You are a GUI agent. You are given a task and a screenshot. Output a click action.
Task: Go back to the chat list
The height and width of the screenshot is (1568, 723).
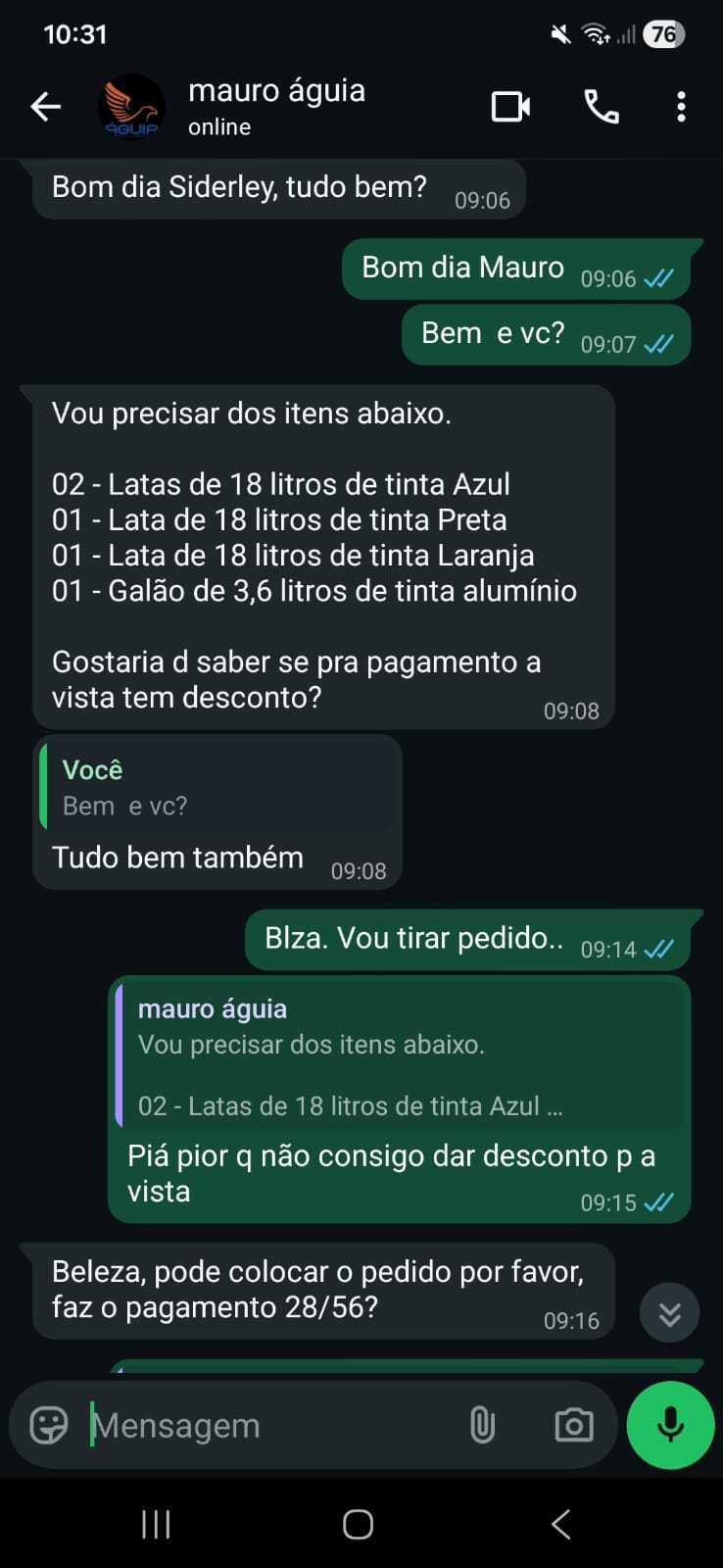coord(45,106)
